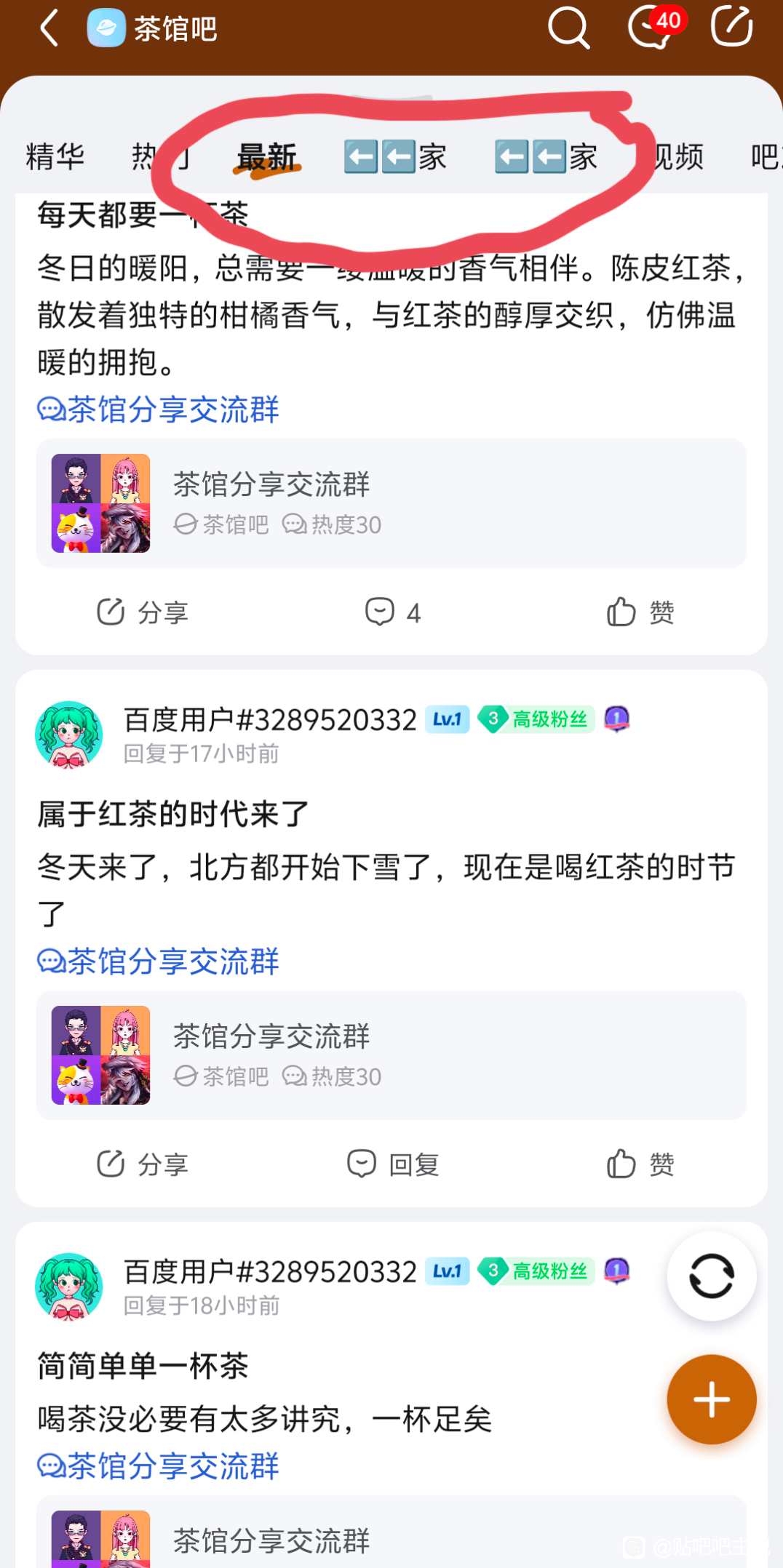Tap the blue 茶馆分享交流群 link under 属于红茶的时代来了
783x1568 pixels.
(159, 961)
